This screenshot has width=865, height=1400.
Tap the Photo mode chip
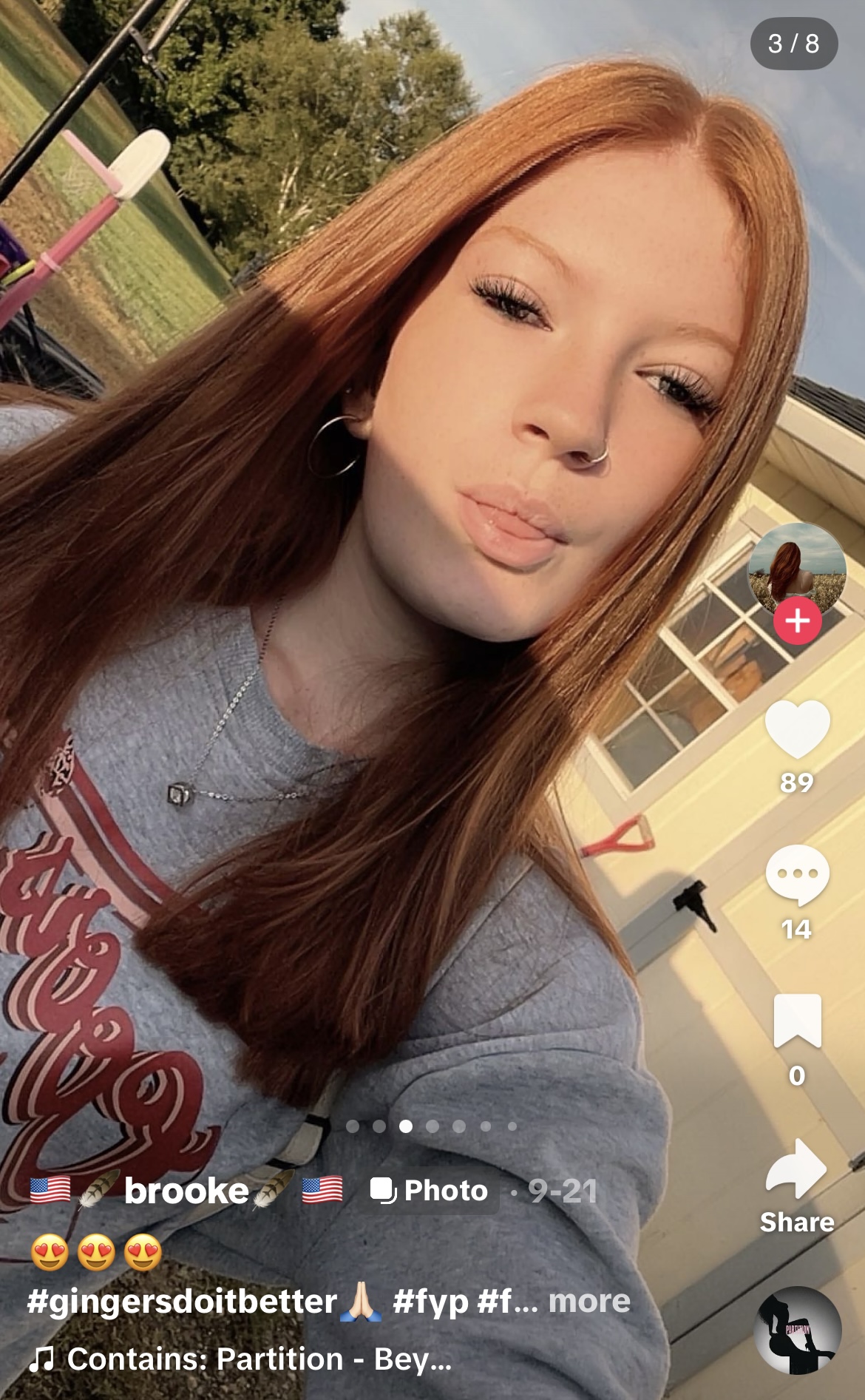coord(430,1191)
